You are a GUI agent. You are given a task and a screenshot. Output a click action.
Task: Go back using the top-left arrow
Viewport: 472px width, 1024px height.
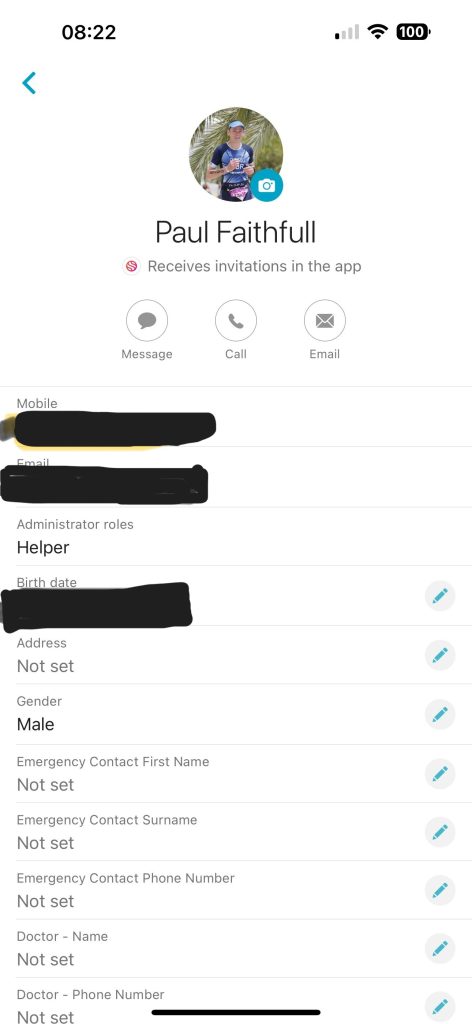[x=29, y=84]
